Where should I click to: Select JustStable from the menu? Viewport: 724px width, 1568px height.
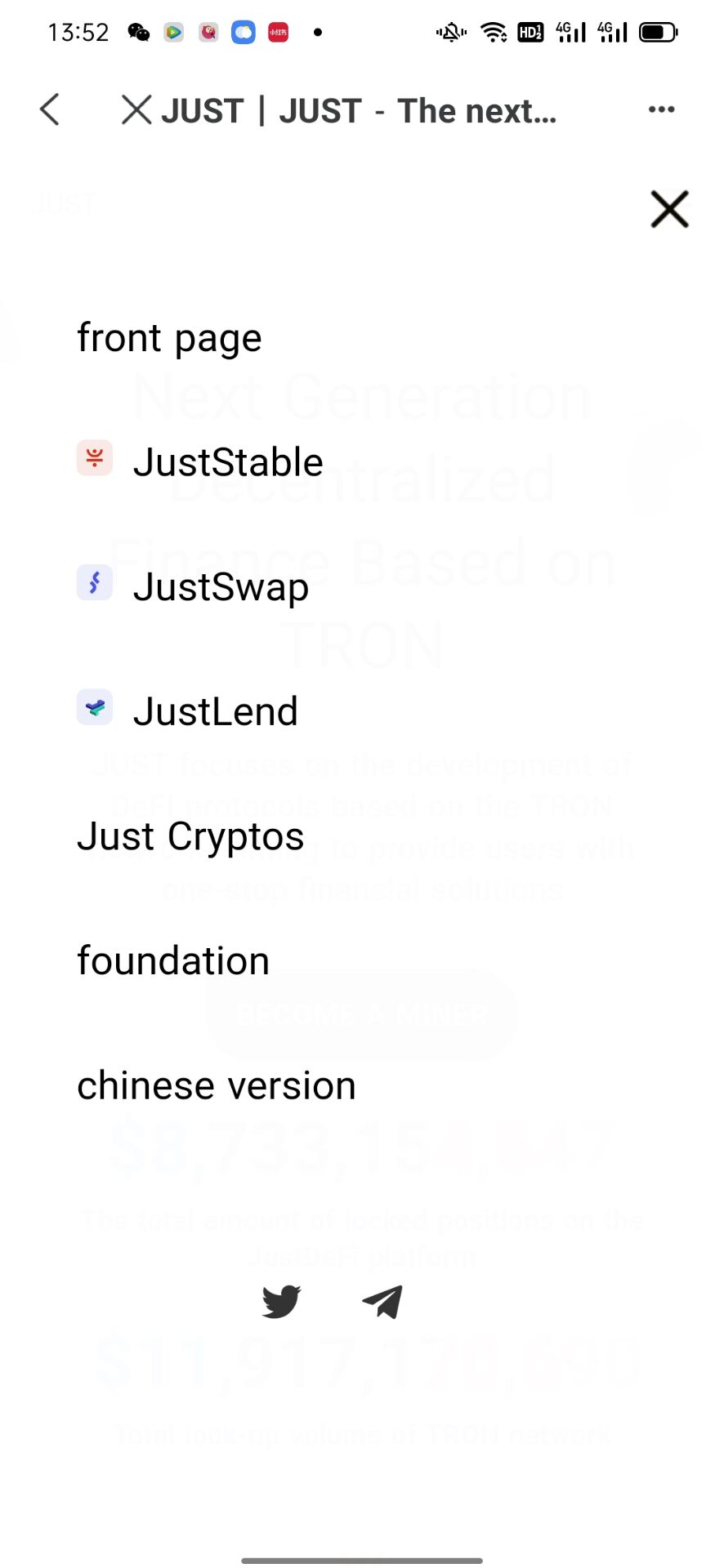click(x=200, y=462)
